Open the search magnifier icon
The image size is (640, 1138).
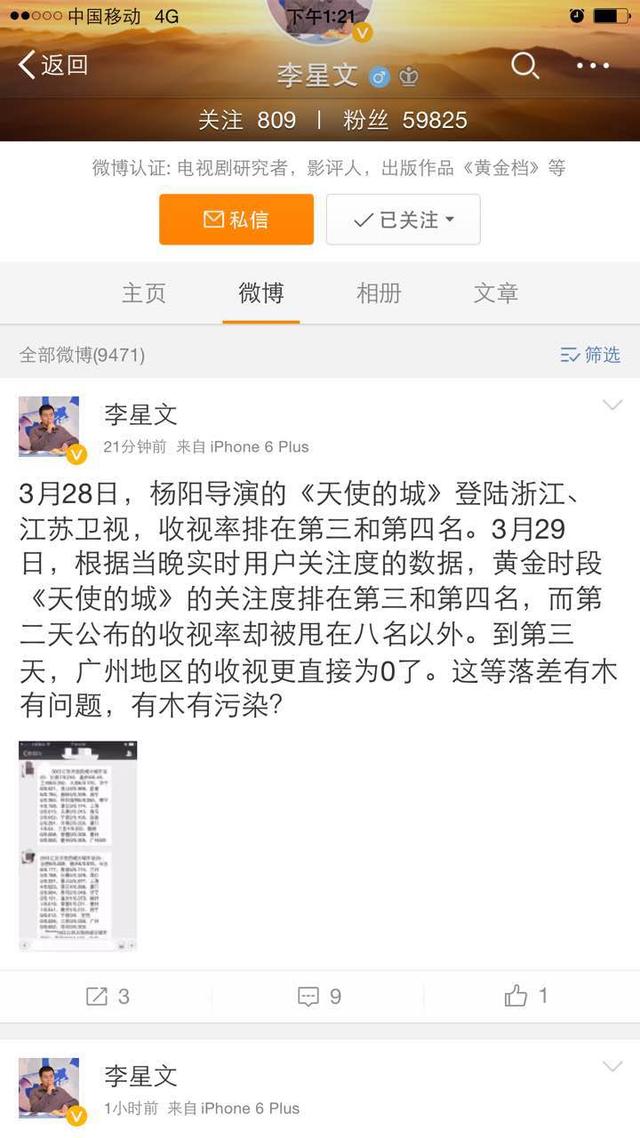pyautogui.click(x=525, y=66)
